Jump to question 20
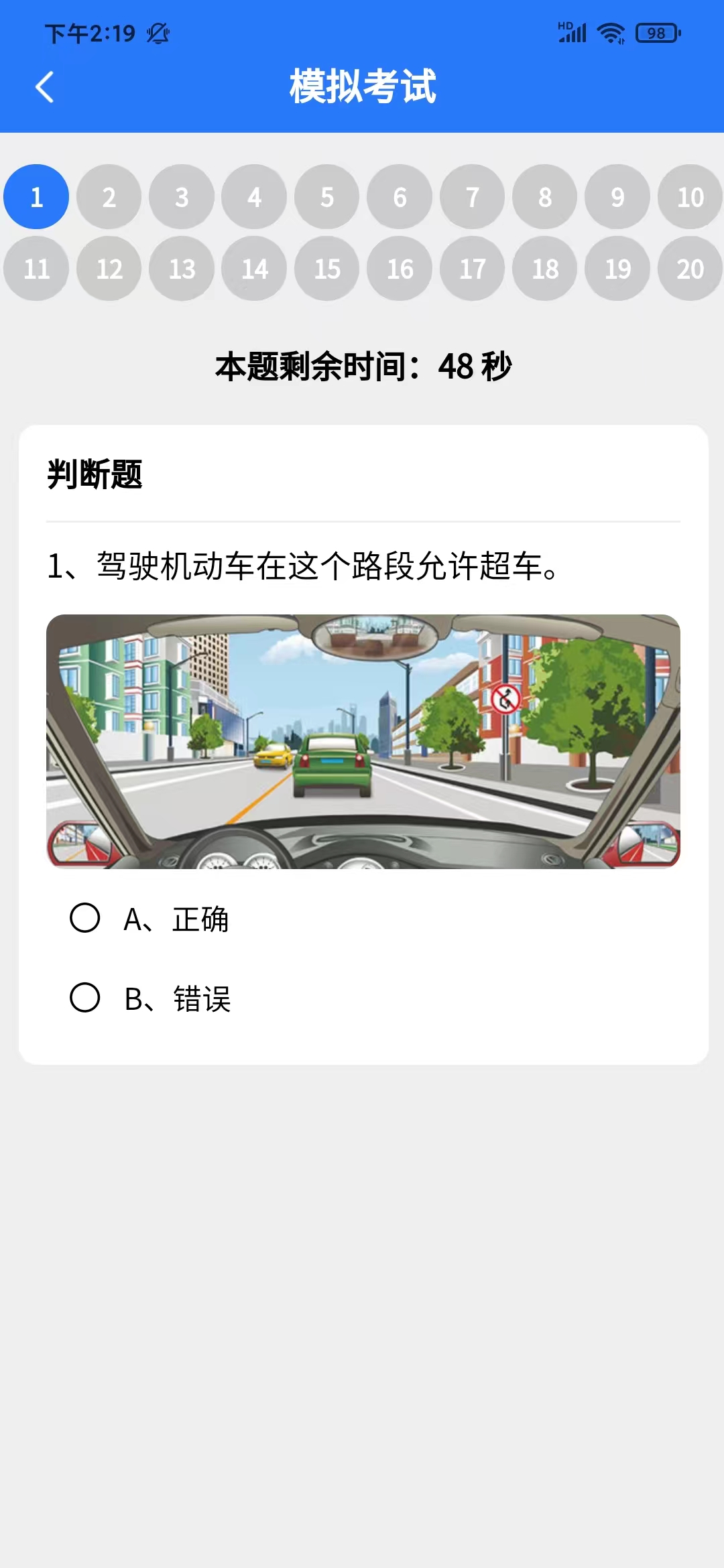The image size is (724, 1568). pyautogui.click(x=690, y=269)
